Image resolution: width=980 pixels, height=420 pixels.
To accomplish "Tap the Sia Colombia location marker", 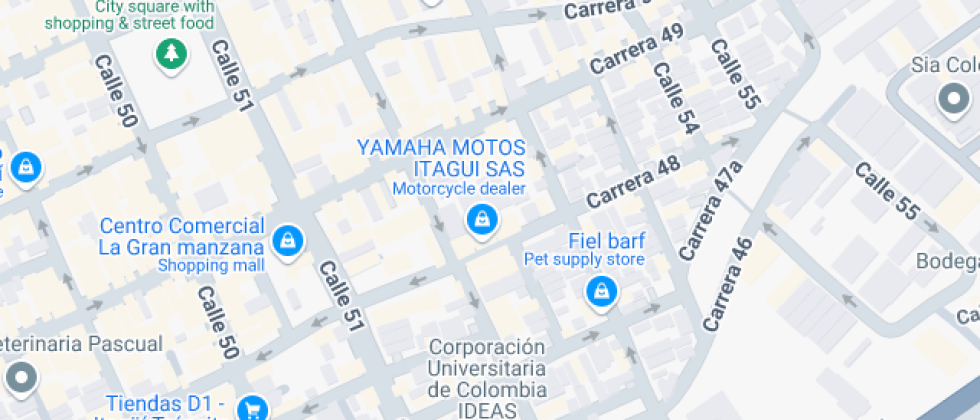I will tap(952, 99).
